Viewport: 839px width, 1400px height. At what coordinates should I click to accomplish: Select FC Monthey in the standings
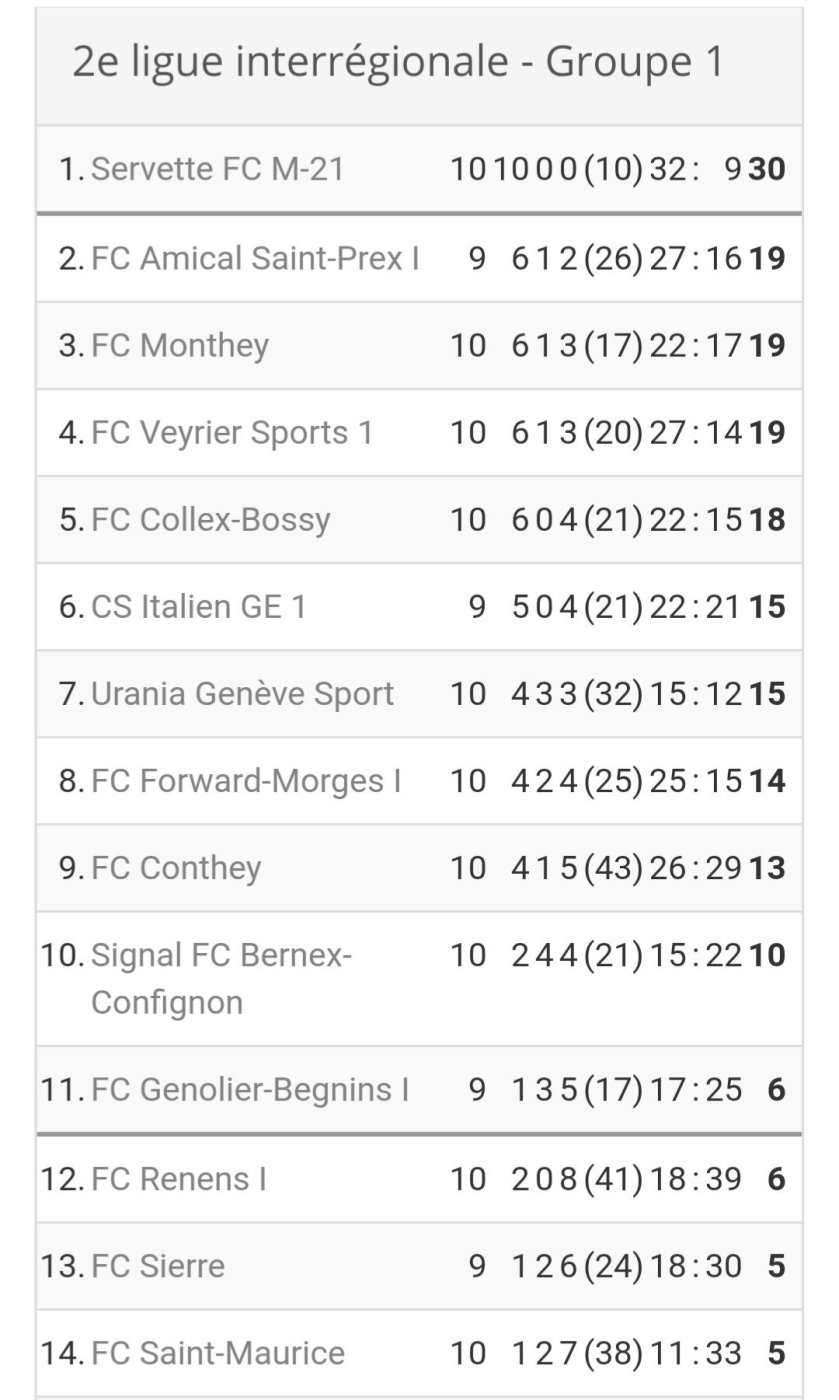click(180, 345)
